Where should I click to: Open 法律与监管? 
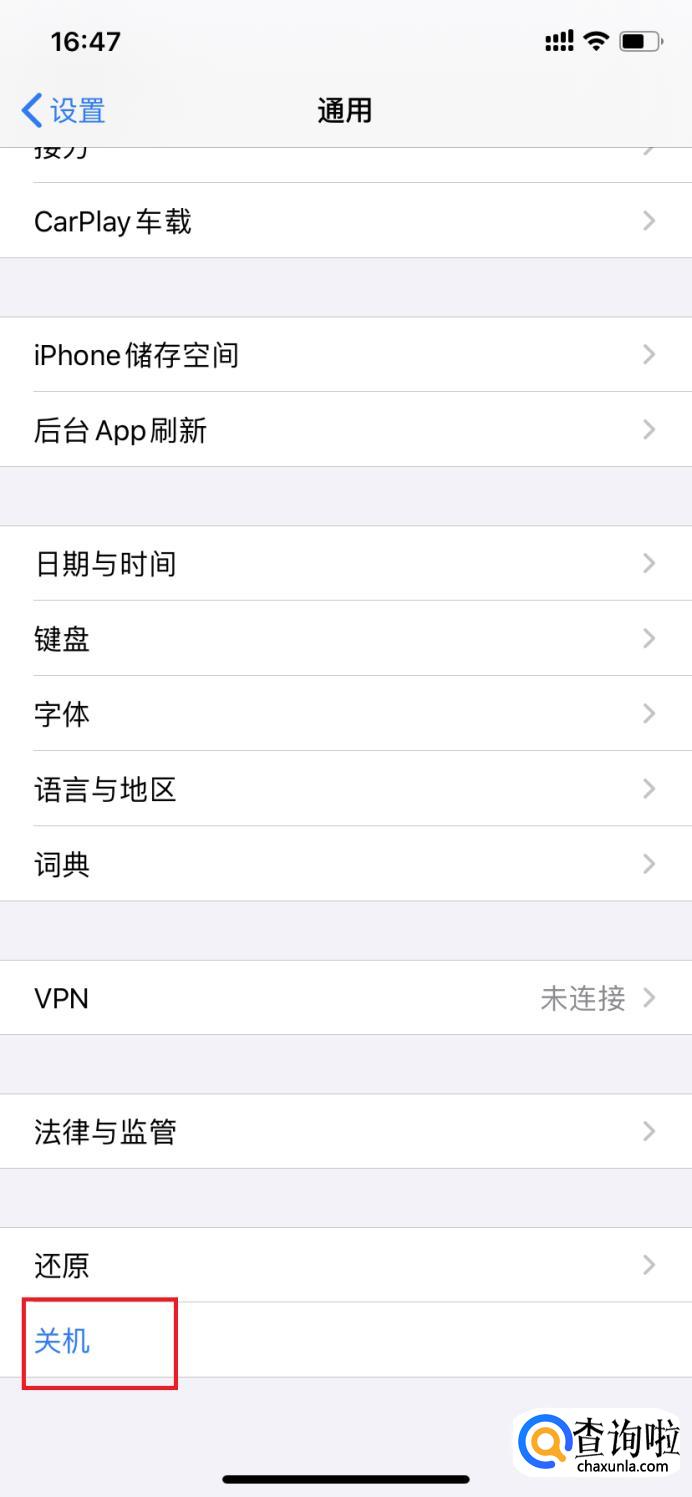pyautogui.click(x=345, y=1131)
